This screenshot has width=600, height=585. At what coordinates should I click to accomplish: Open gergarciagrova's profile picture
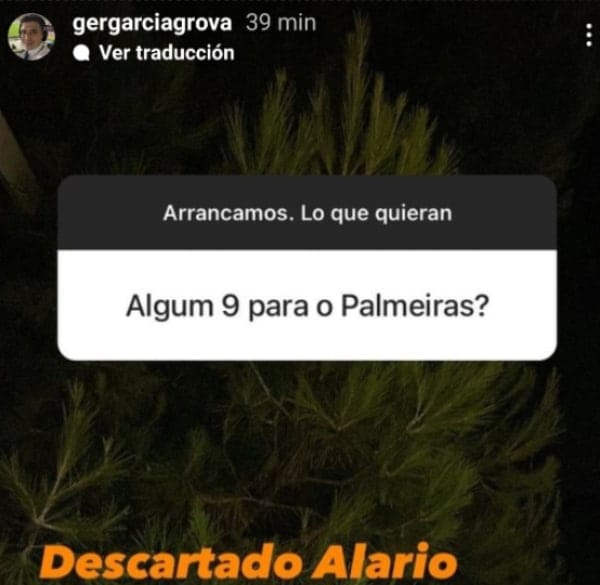click(31, 36)
